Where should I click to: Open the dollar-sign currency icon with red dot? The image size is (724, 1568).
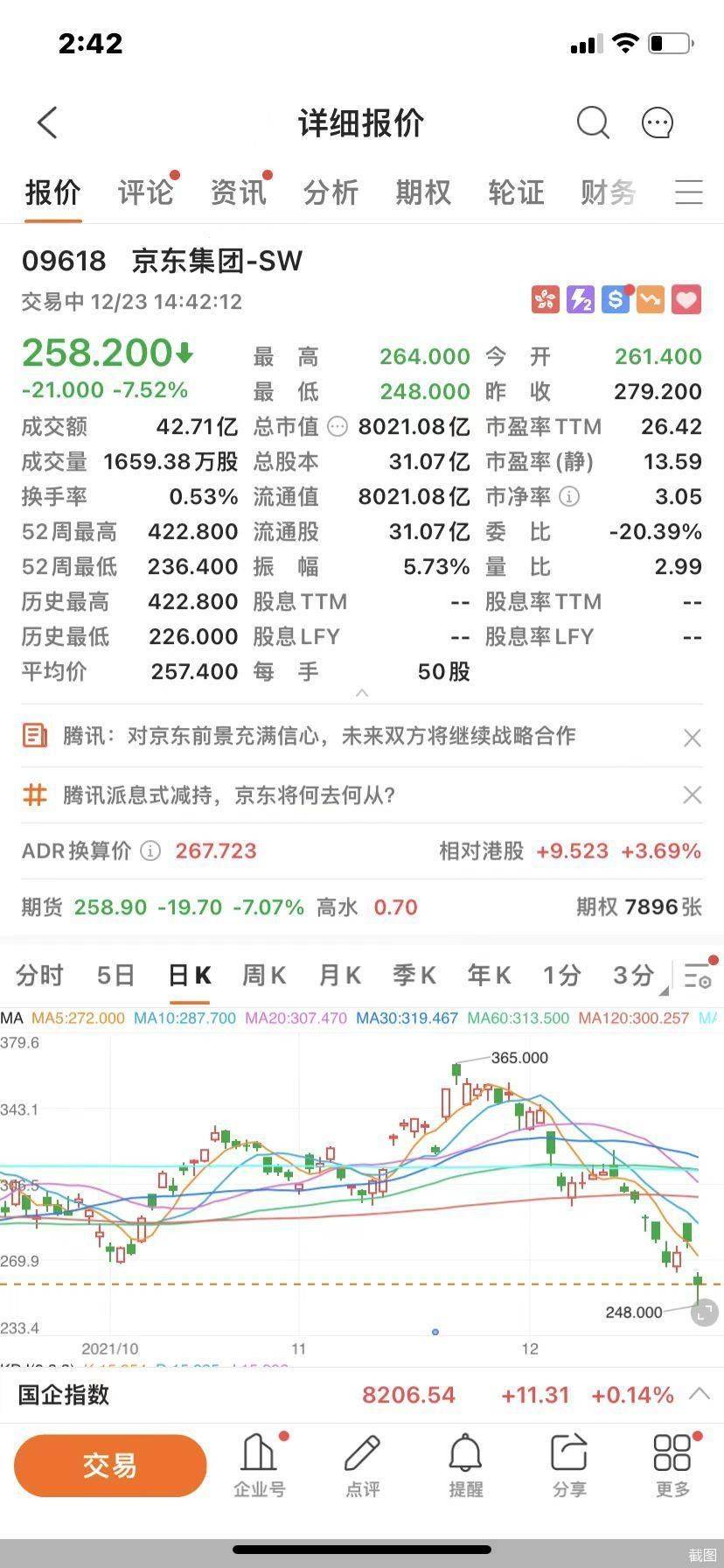pos(615,299)
